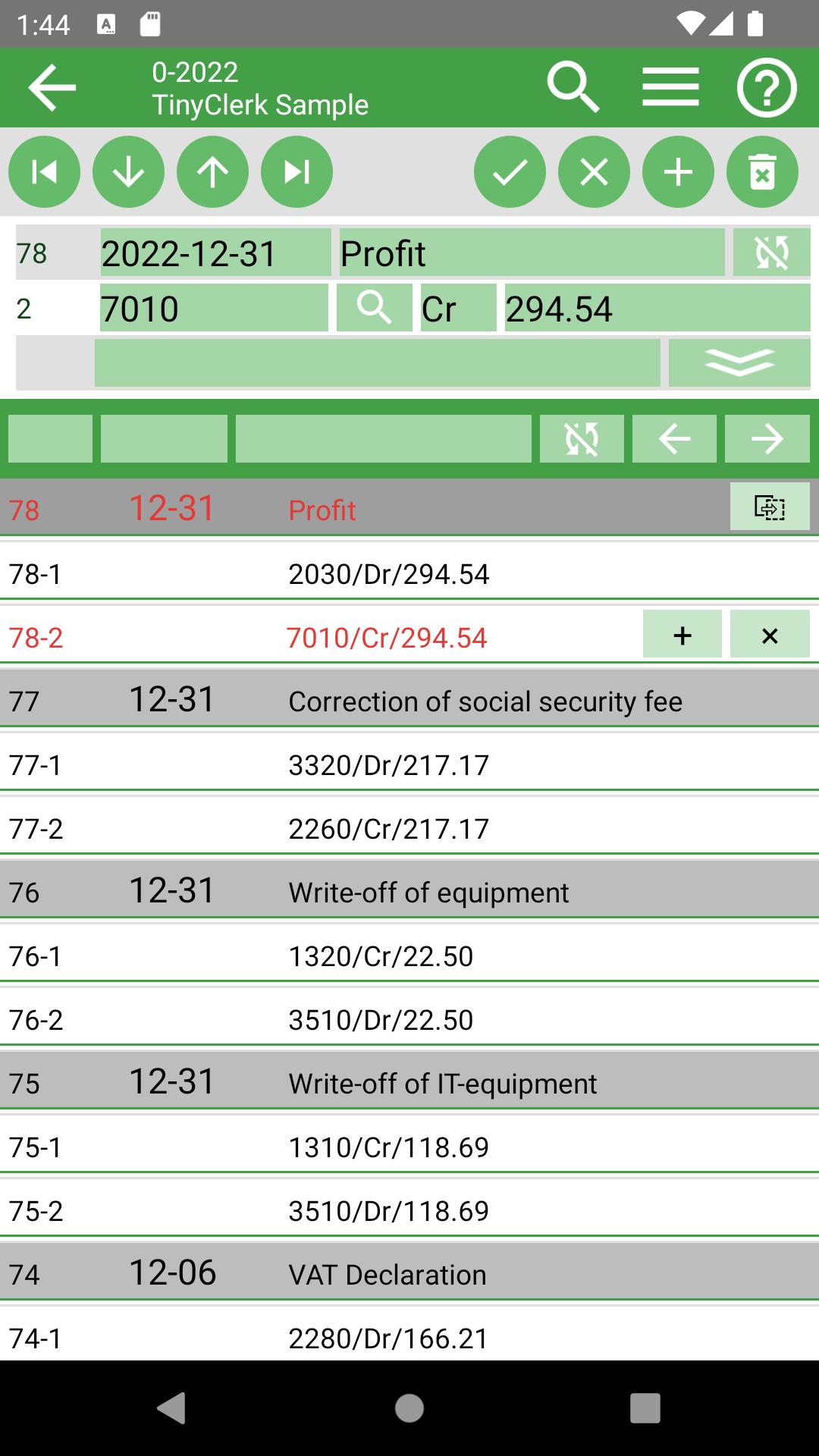Jump to the last record
The image size is (819, 1456).
[x=297, y=172]
